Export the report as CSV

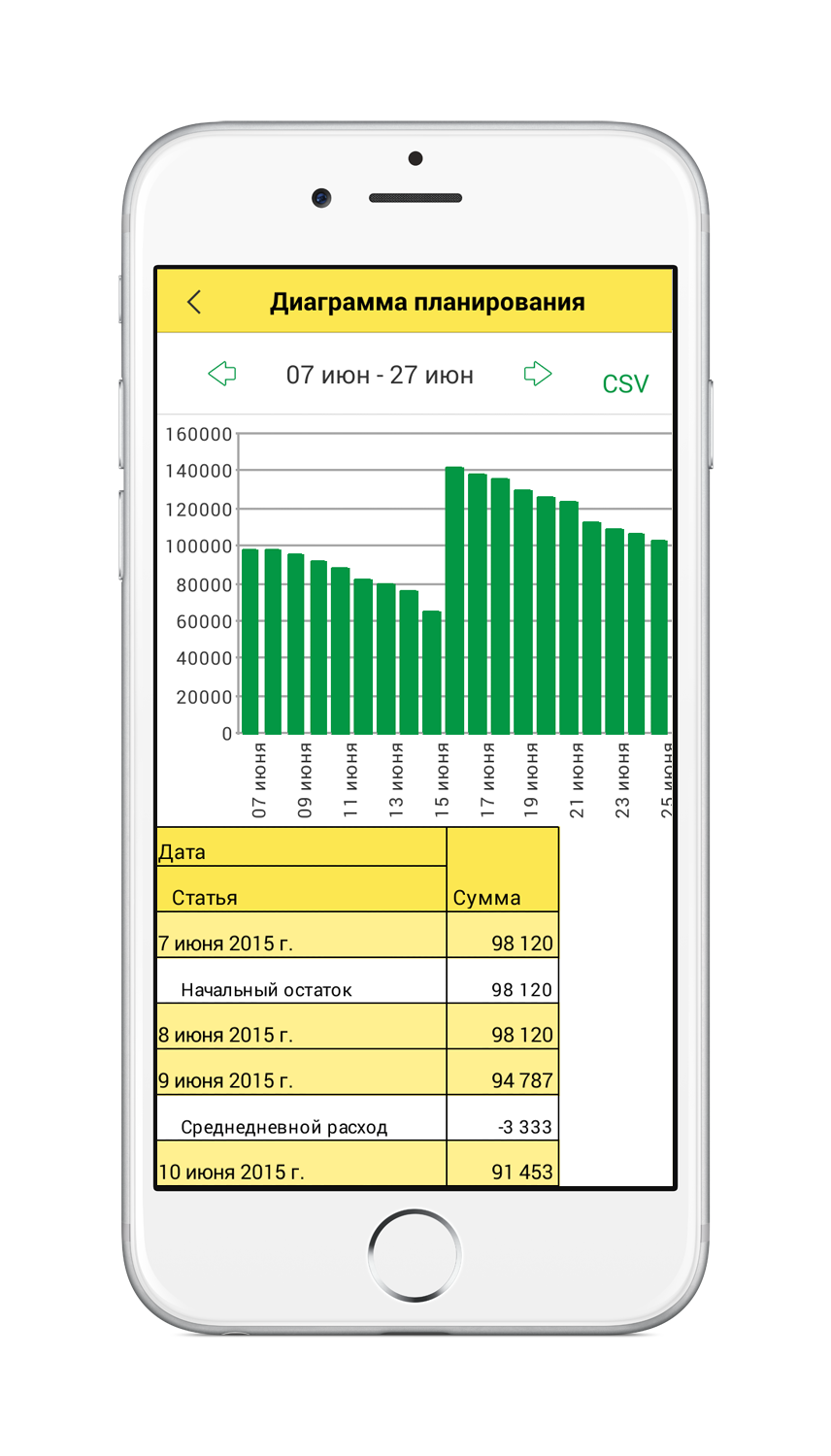tap(624, 384)
